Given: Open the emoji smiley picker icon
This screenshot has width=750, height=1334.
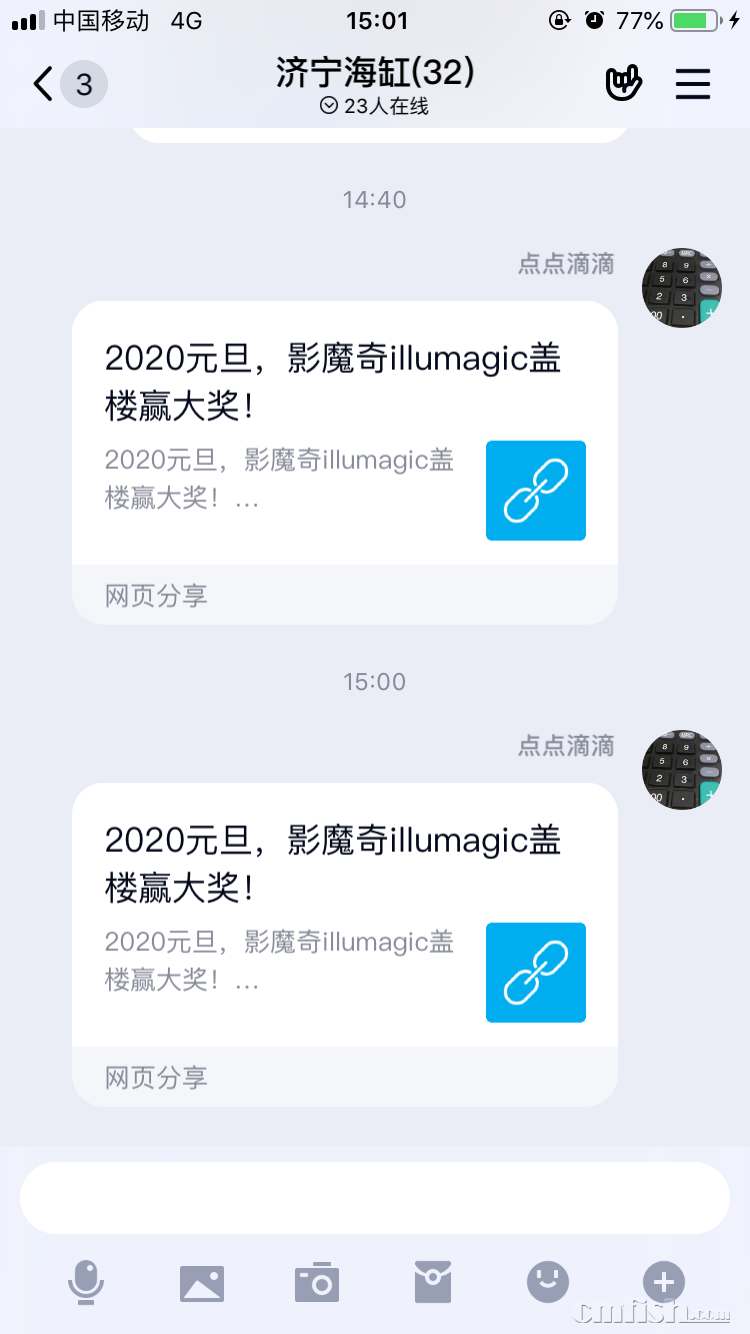Looking at the screenshot, I should pyautogui.click(x=547, y=1283).
